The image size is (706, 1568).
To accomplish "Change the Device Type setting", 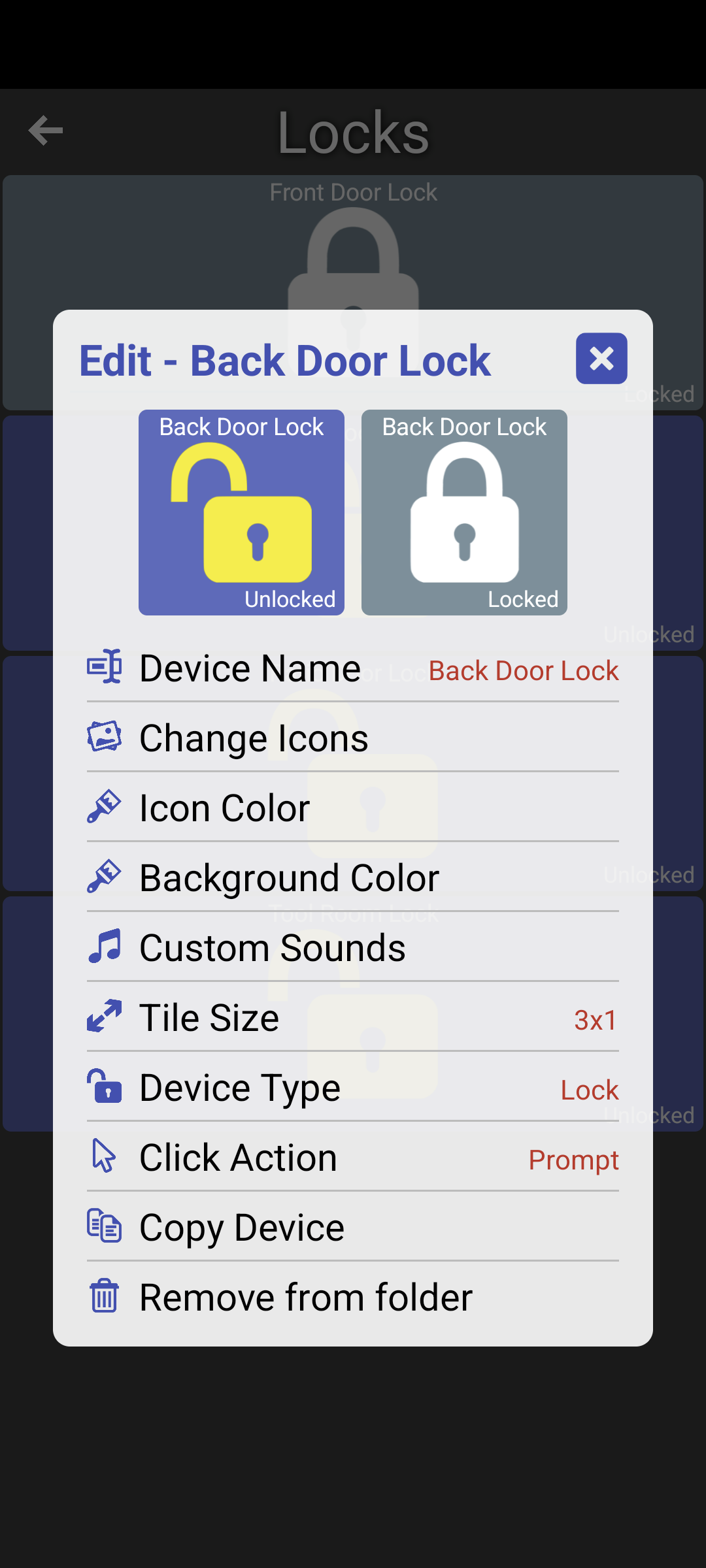I will 353,1088.
